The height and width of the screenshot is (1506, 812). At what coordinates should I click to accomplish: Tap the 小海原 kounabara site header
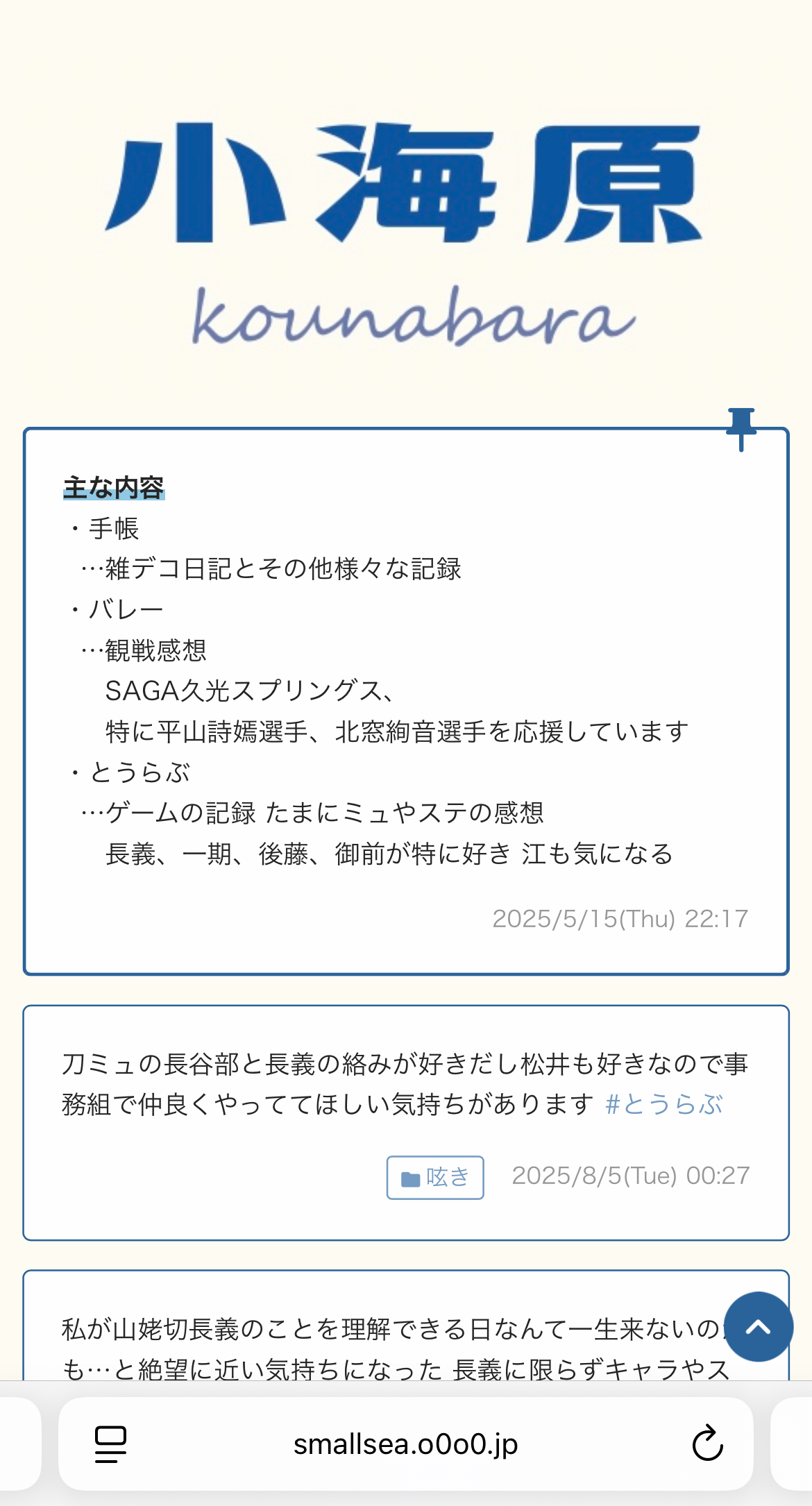click(405, 232)
